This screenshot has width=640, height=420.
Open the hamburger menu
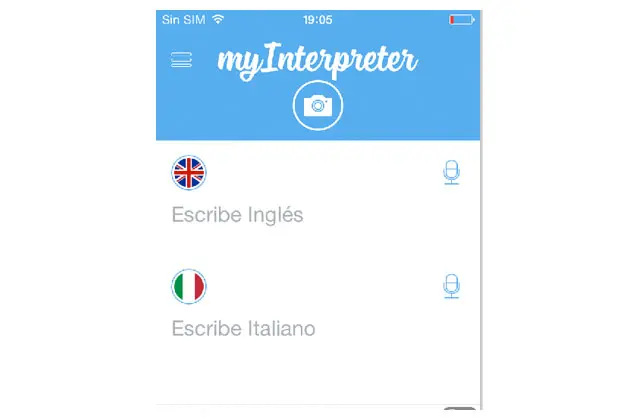click(181, 60)
